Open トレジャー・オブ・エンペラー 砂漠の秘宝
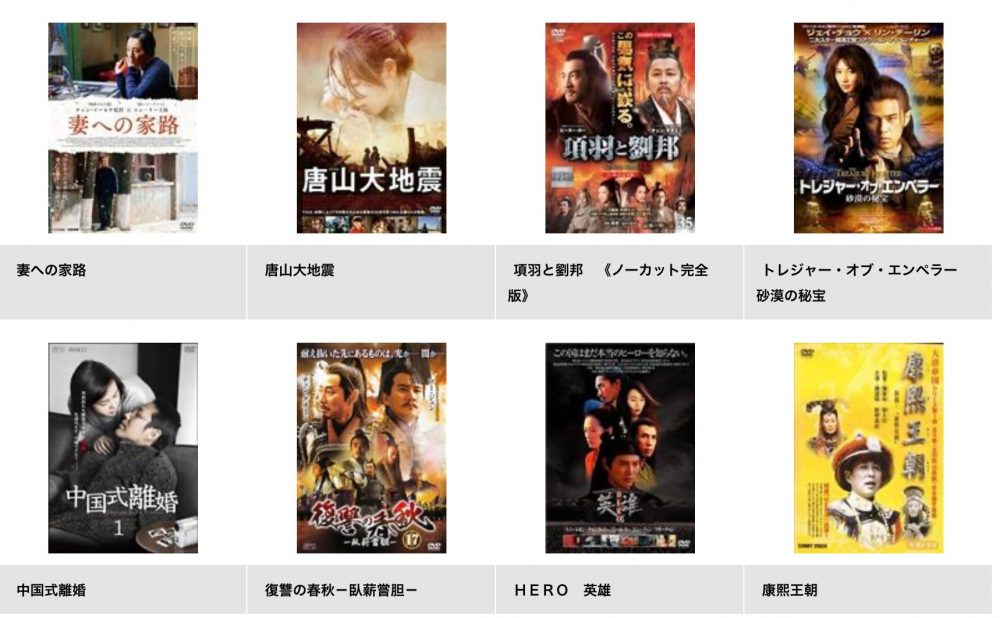The image size is (1000, 618). click(x=868, y=128)
